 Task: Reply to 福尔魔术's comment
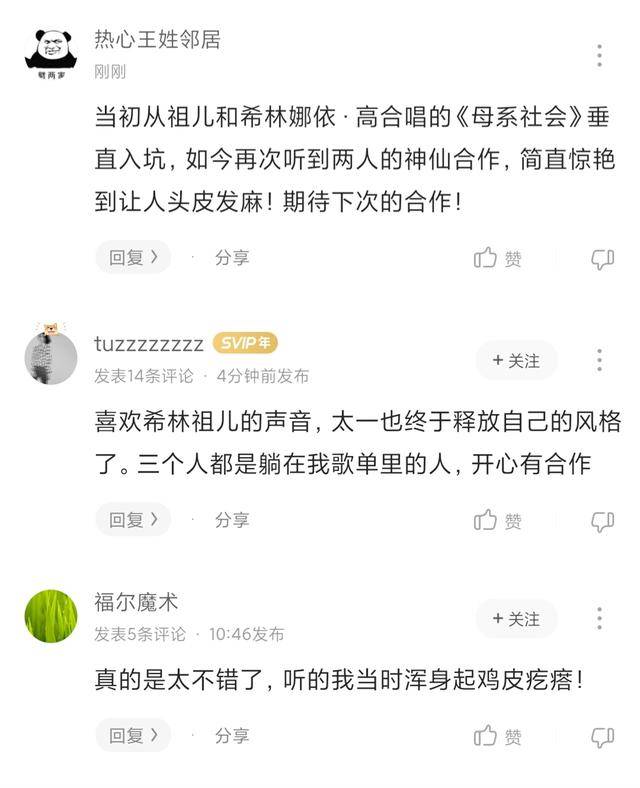(133, 736)
